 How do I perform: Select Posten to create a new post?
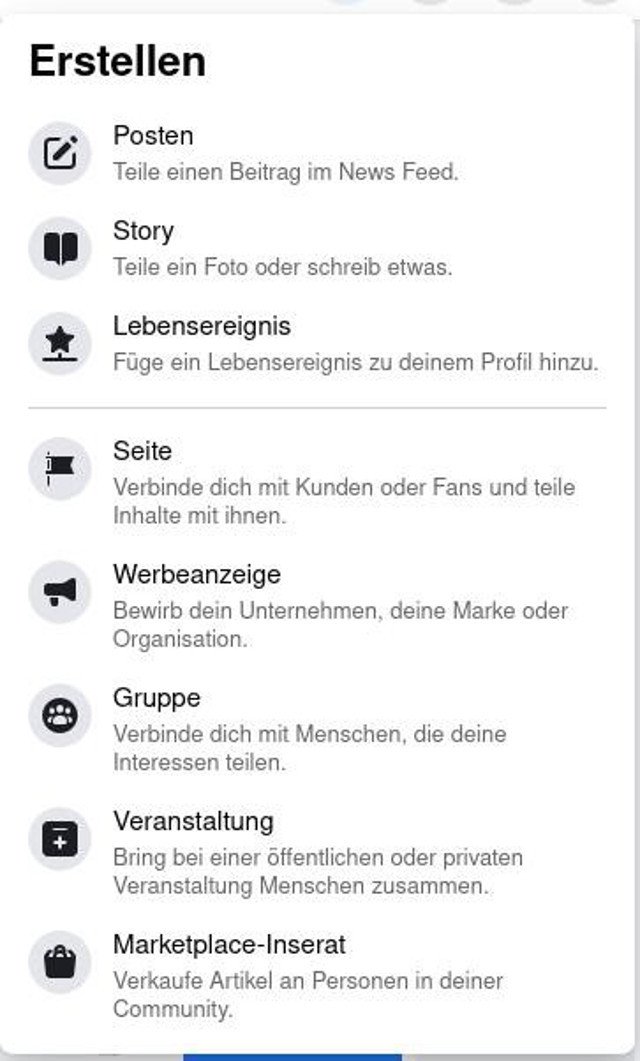[317, 153]
